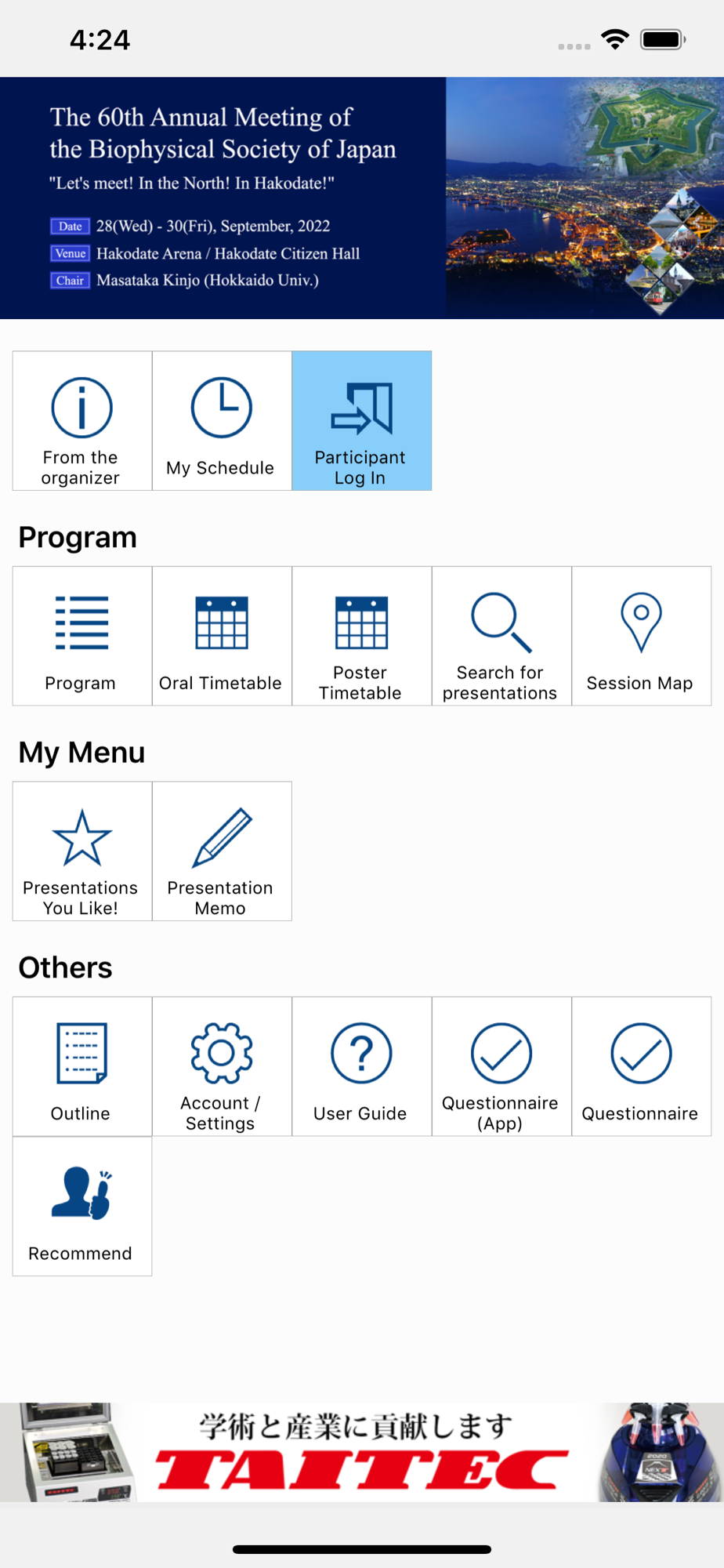Open the Session Map
This screenshot has width=724, height=1568.
[x=641, y=636]
